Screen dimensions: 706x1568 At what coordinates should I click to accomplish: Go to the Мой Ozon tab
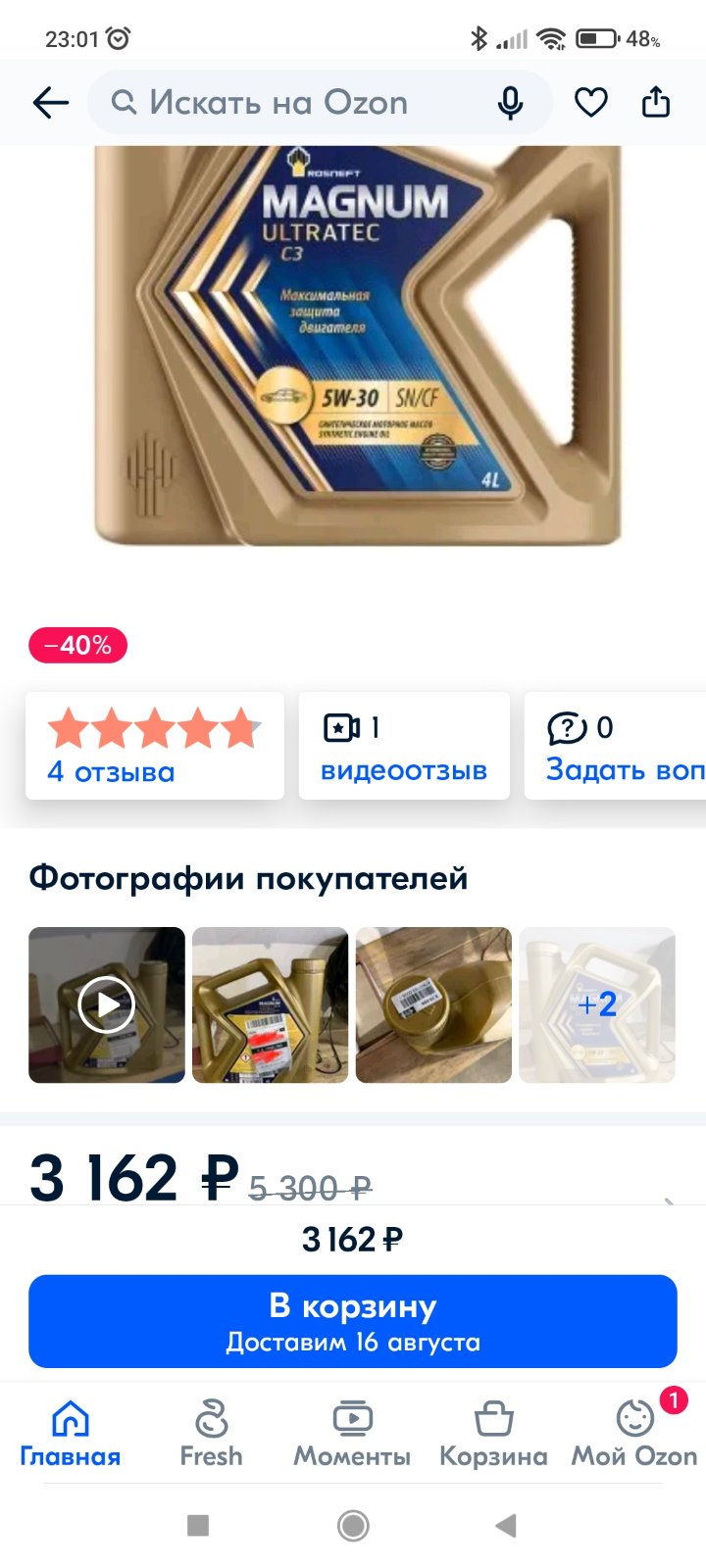634,1433
